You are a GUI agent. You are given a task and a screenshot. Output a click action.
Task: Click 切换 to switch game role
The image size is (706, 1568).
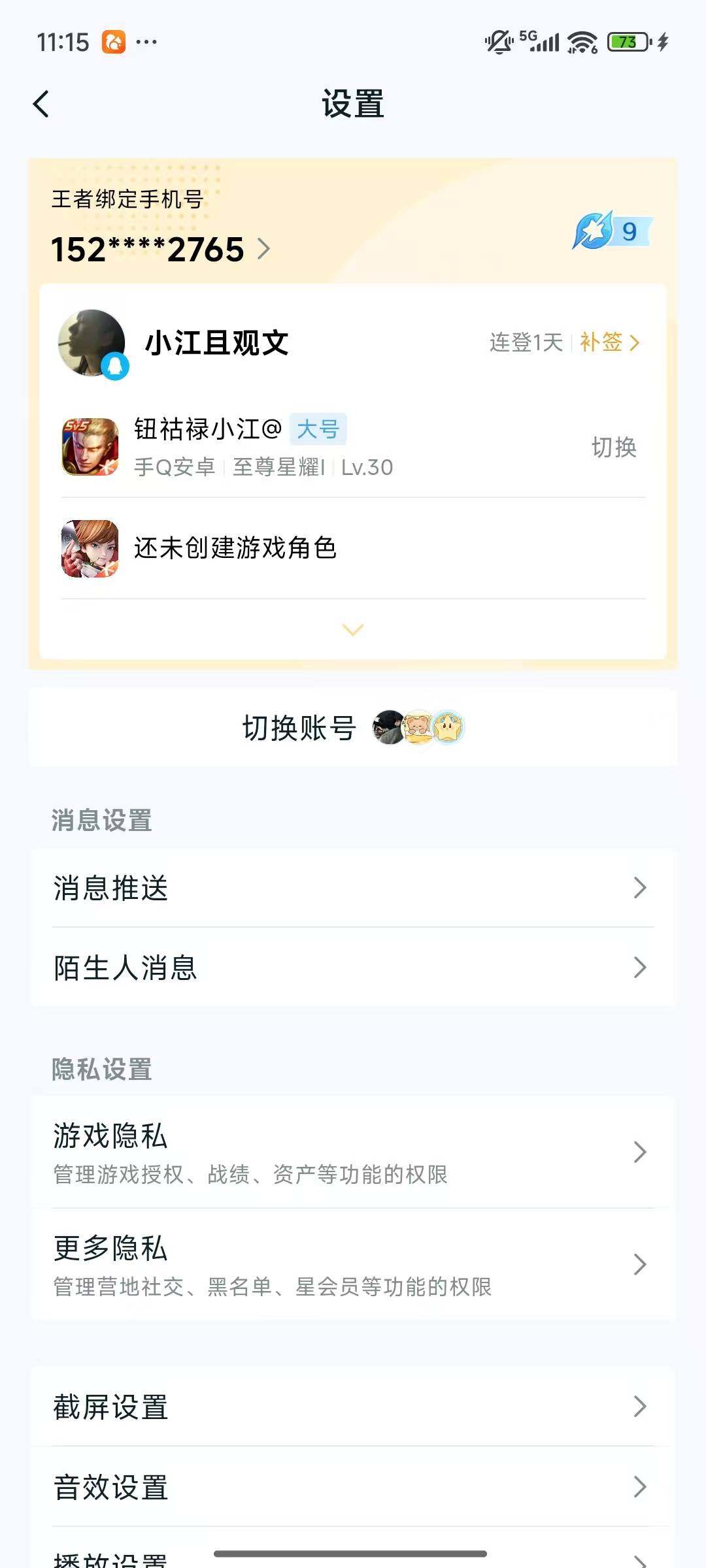coord(614,448)
